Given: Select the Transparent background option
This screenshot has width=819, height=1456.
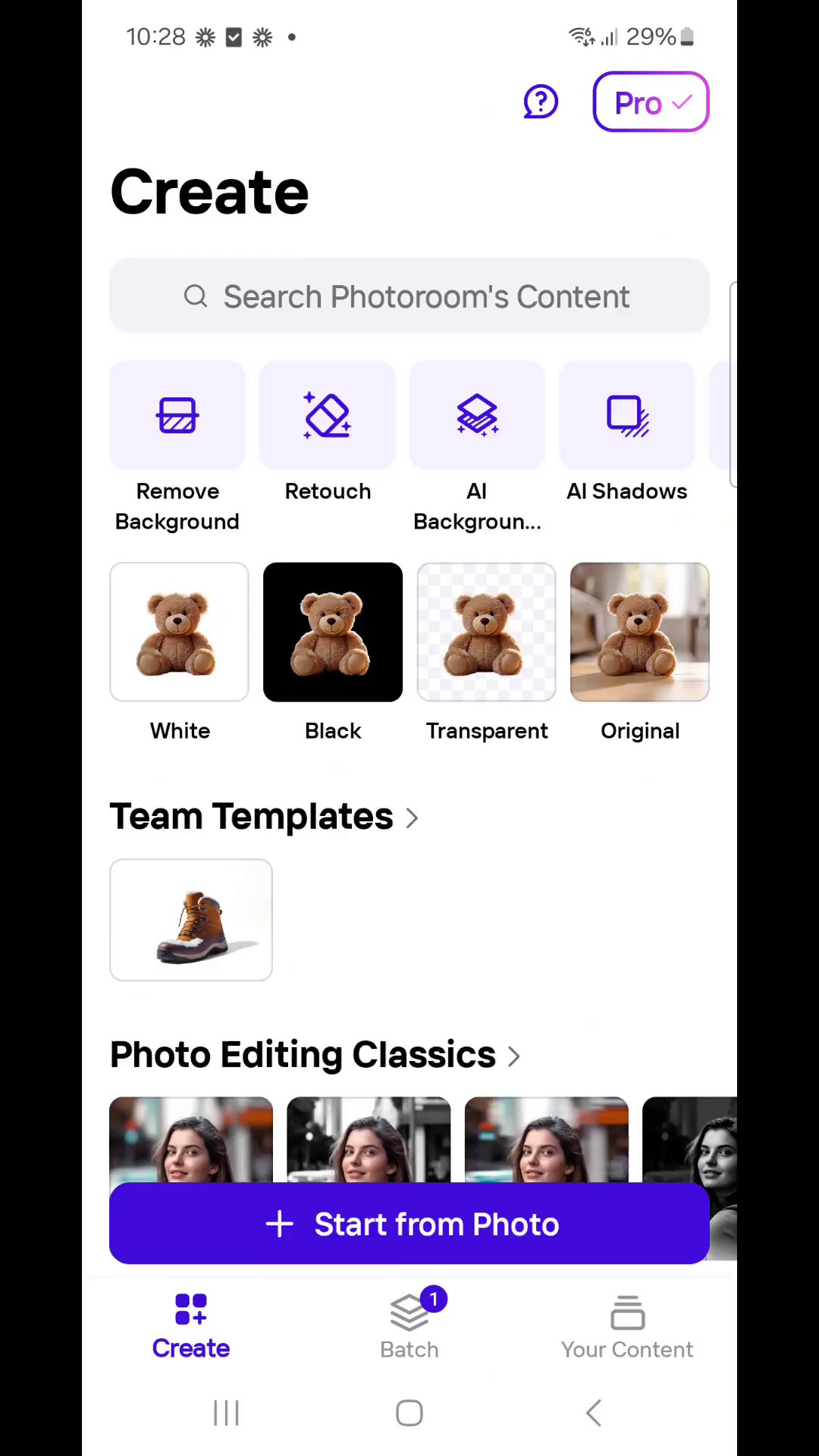Looking at the screenshot, I should (487, 632).
